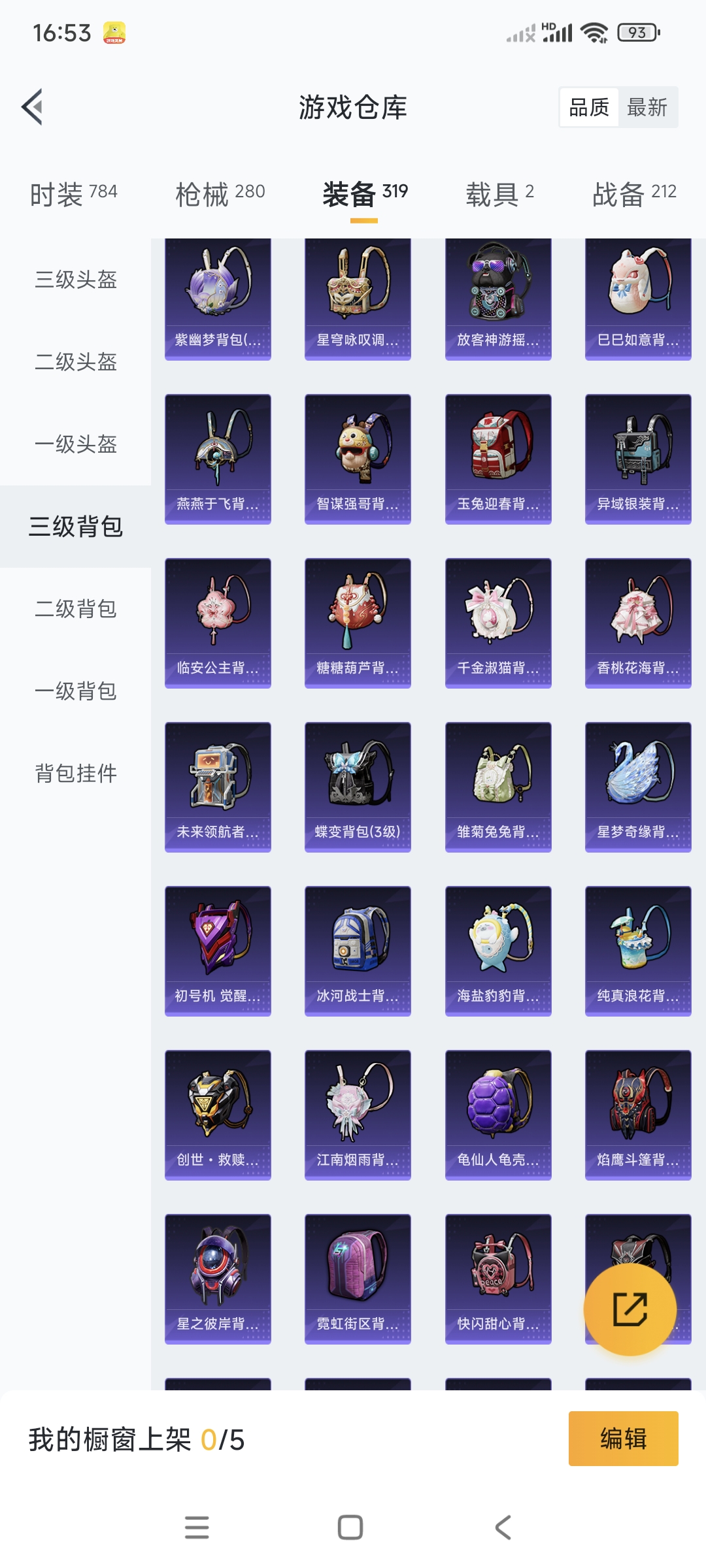706x1568 pixels.
Task: Select 三级头盔 in the side menu
Action: click(x=76, y=280)
